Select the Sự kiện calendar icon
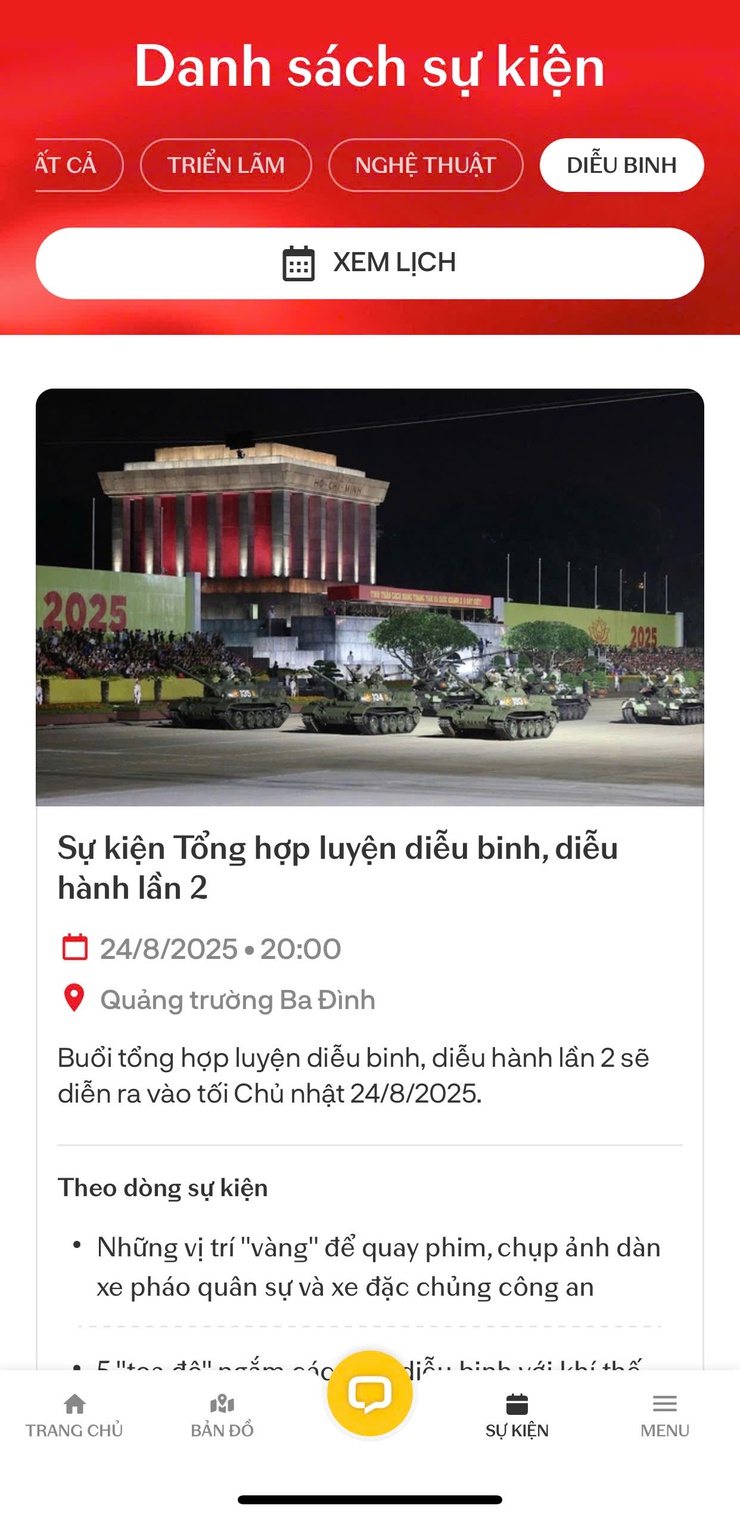 click(515, 1403)
